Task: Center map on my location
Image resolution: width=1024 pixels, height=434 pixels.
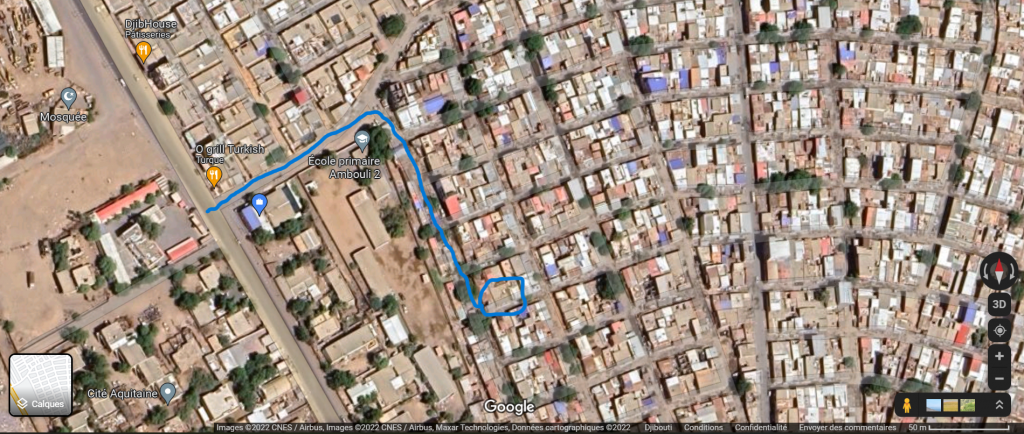Action: click(x=999, y=331)
